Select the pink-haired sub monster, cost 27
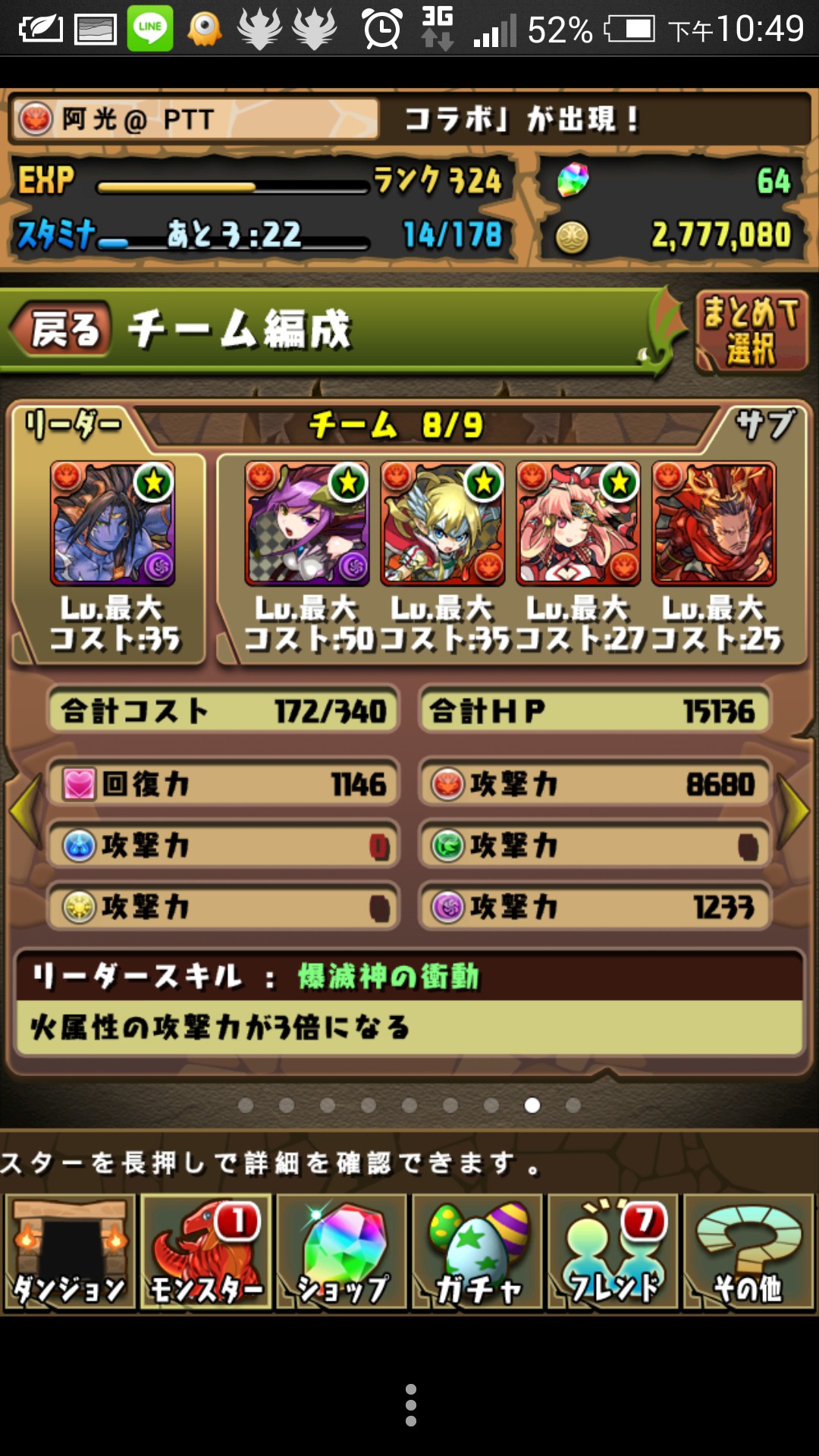This screenshot has width=819, height=1456. pos(579,524)
